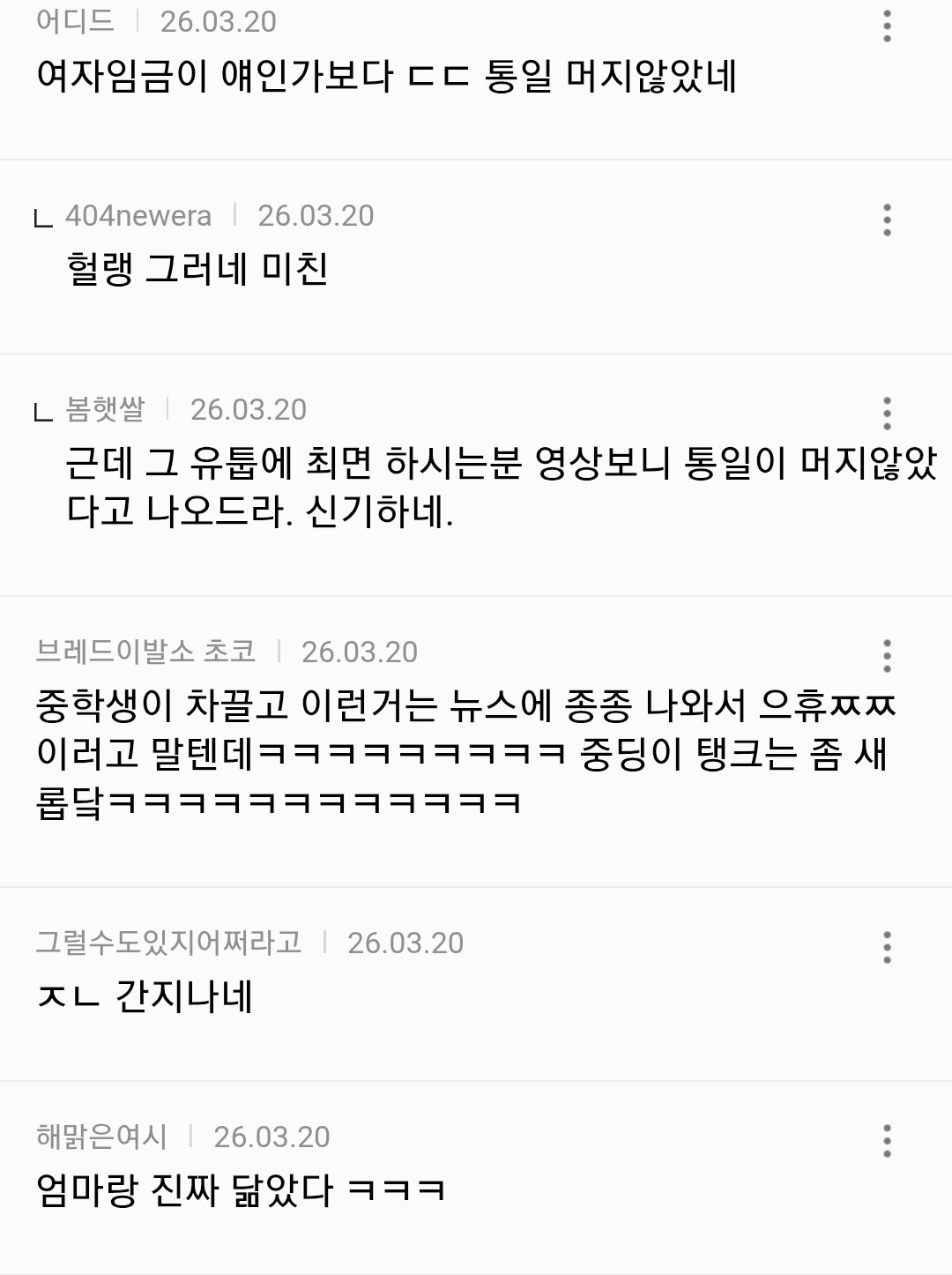Open overflow menu on 어디드's comment
This screenshot has height=1275, width=952.
[x=887, y=26]
